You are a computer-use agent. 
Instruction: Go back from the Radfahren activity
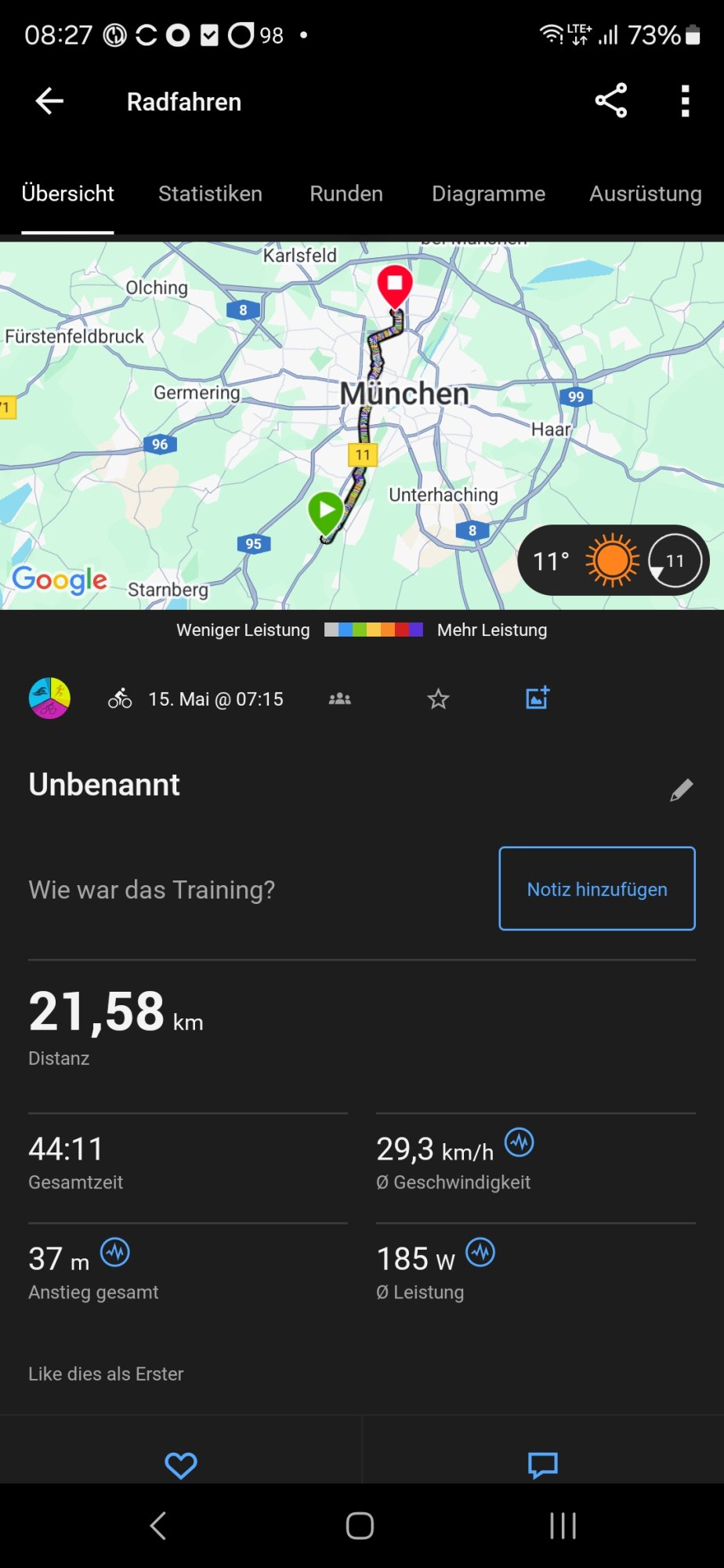(49, 101)
